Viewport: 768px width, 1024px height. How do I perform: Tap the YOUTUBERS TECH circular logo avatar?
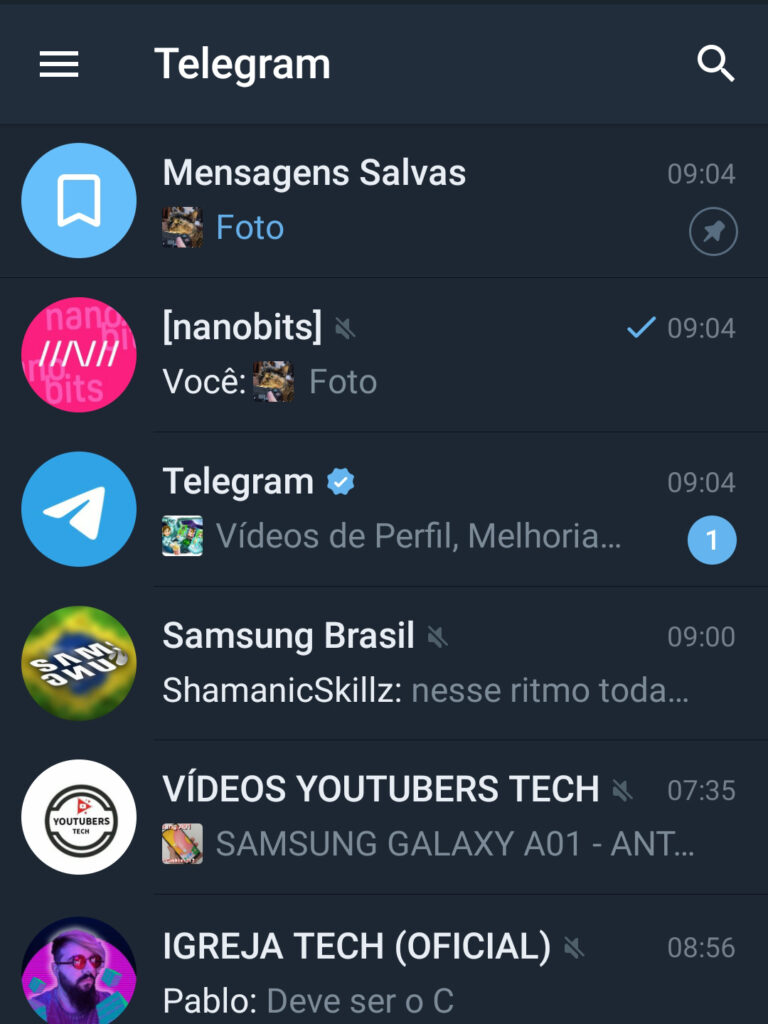[x=79, y=817]
